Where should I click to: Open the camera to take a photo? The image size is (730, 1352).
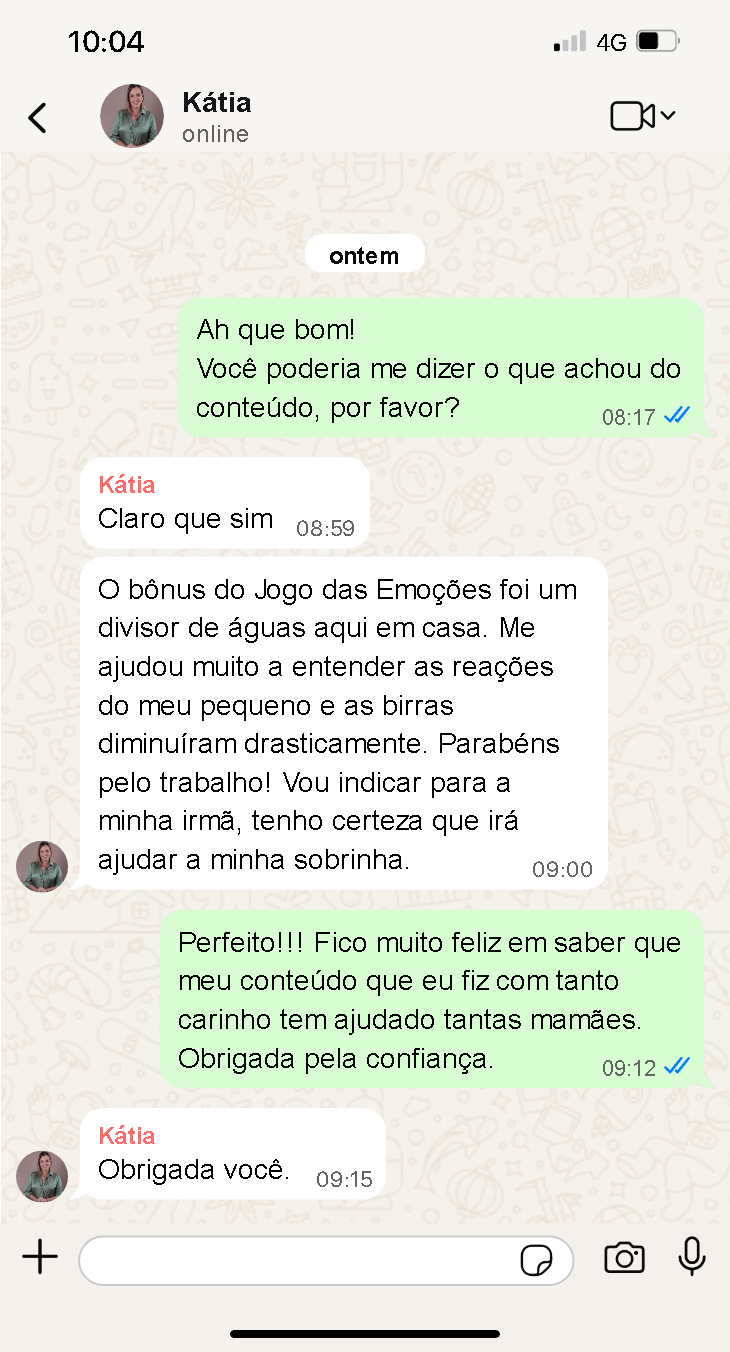(x=624, y=1258)
